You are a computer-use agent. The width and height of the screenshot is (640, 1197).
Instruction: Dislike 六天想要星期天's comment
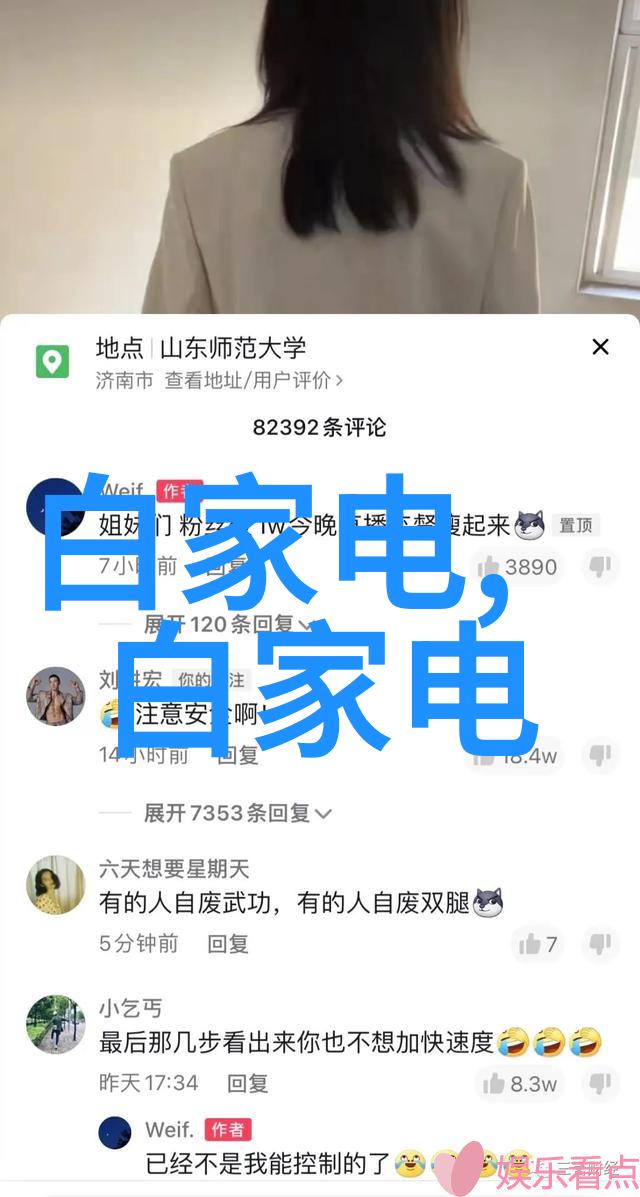(599, 943)
